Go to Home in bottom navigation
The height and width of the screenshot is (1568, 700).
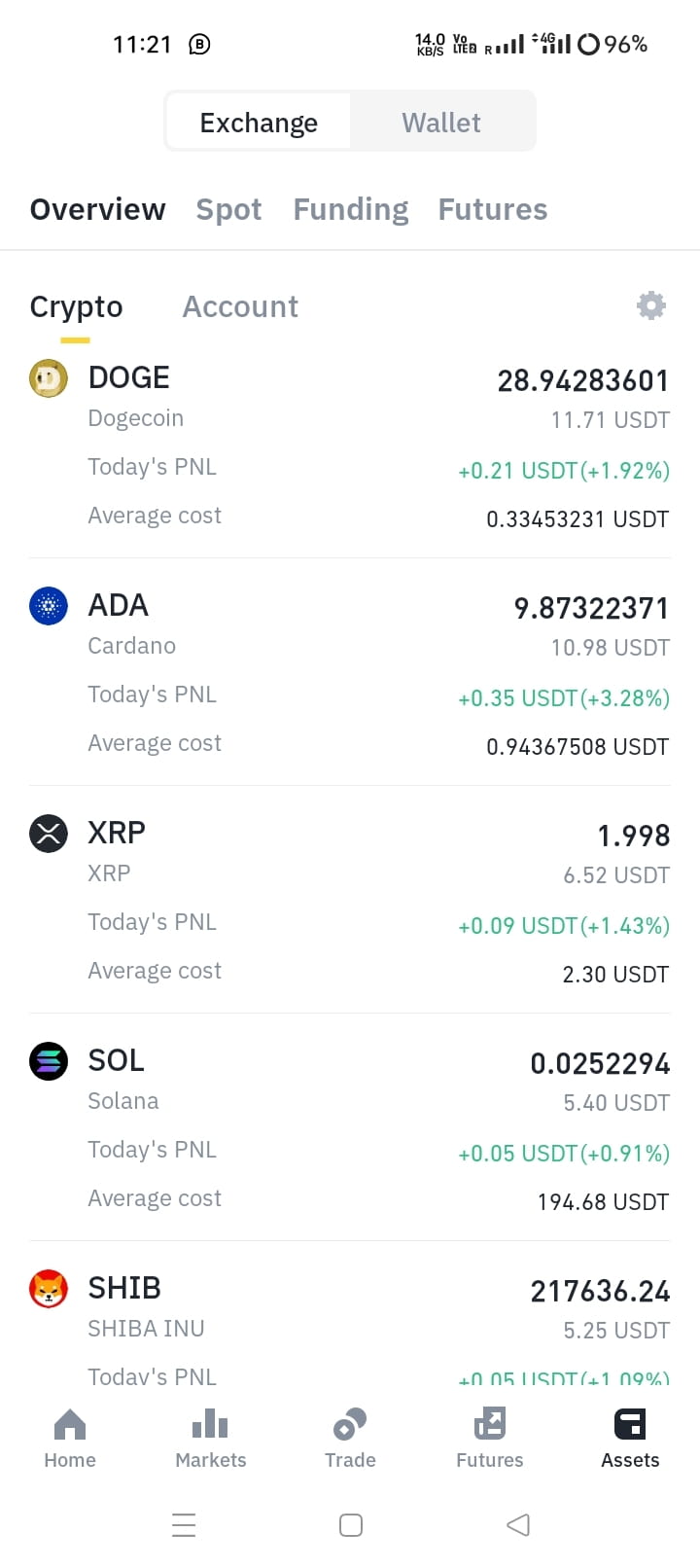coord(70,1439)
